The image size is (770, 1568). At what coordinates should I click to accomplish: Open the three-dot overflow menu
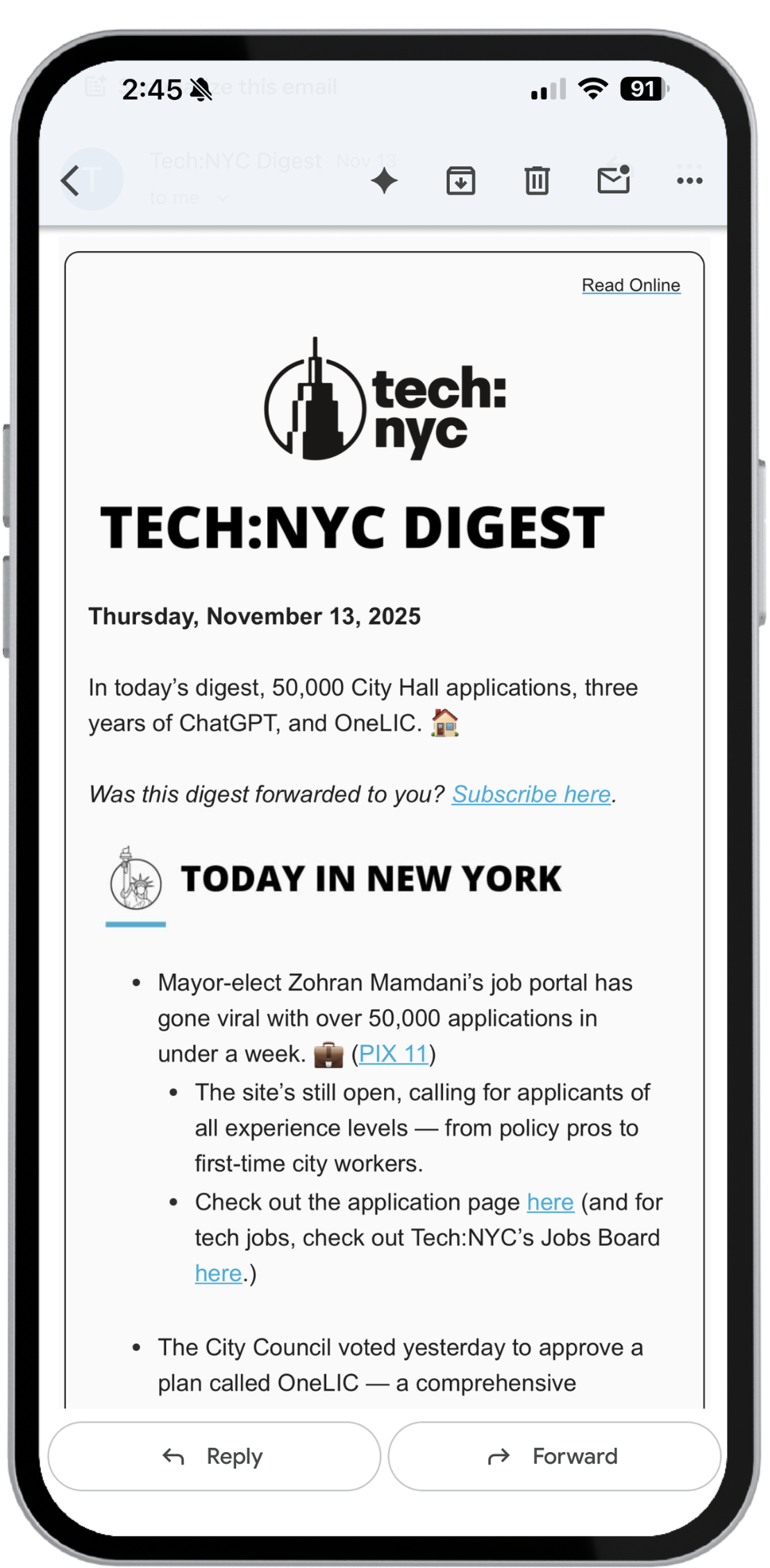click(x=689, y=181)
